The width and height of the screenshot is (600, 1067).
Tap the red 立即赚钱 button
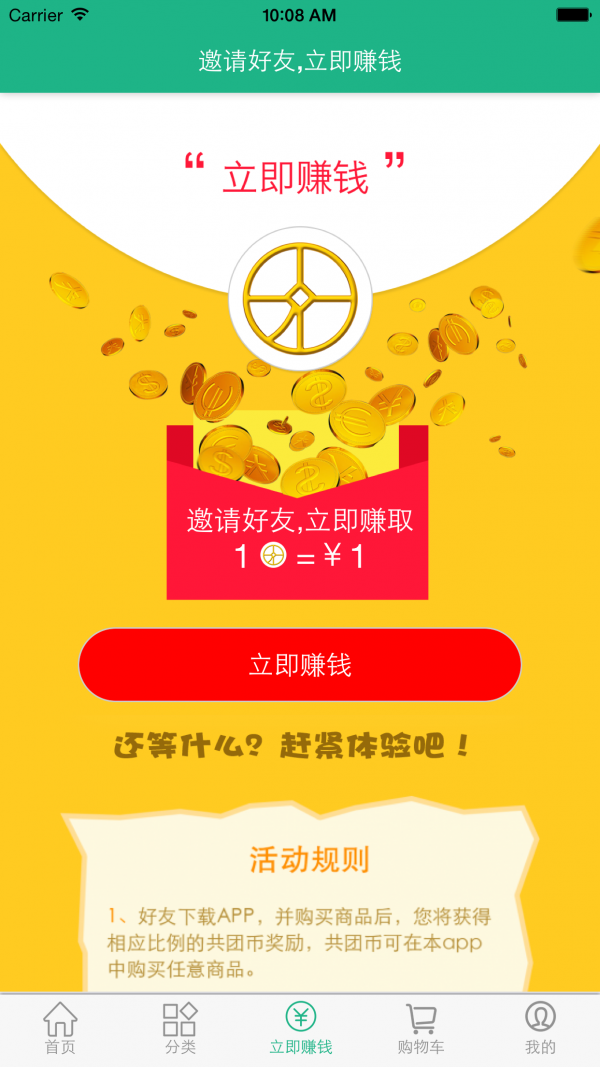tap(300, 665)
